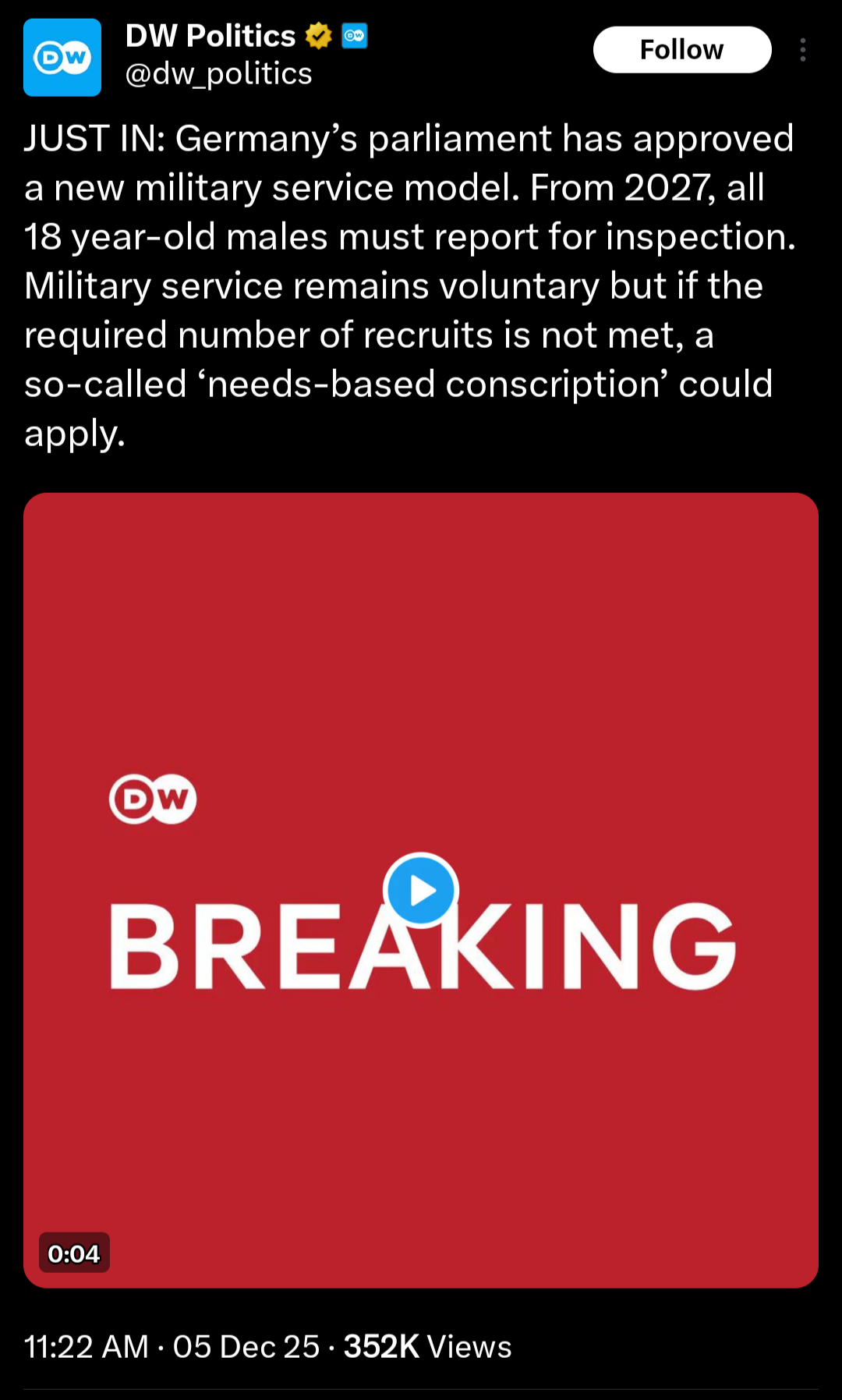Play the DW Breaking video
This screenshot has height=1400, width=842.
tap(421, 890)
